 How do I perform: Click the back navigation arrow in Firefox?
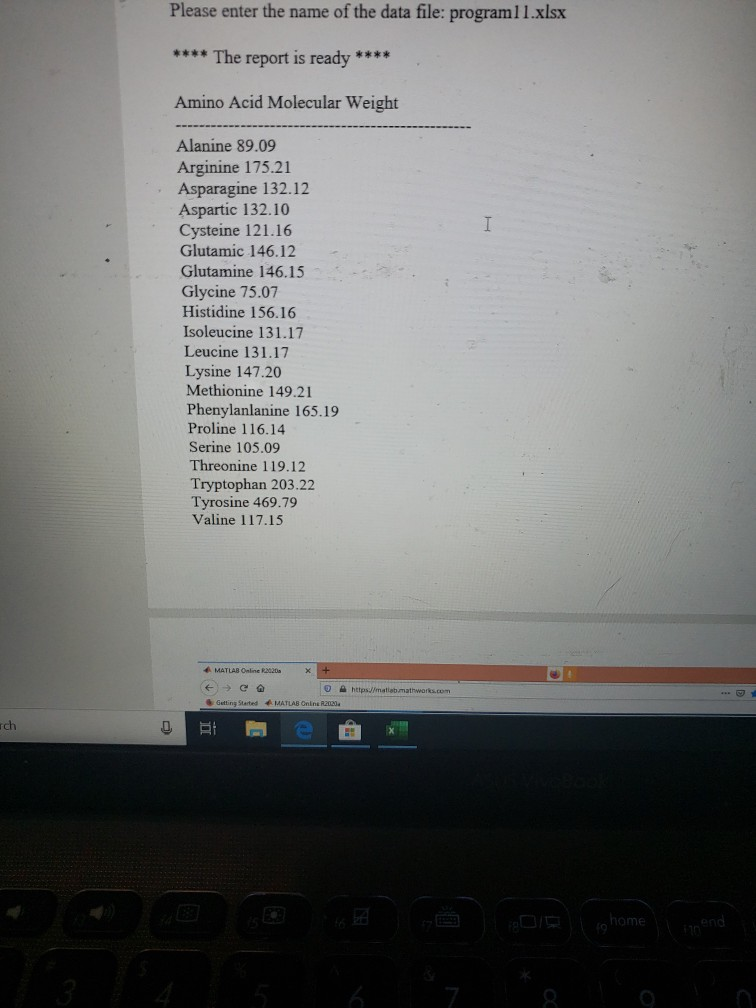pos(210,689)
